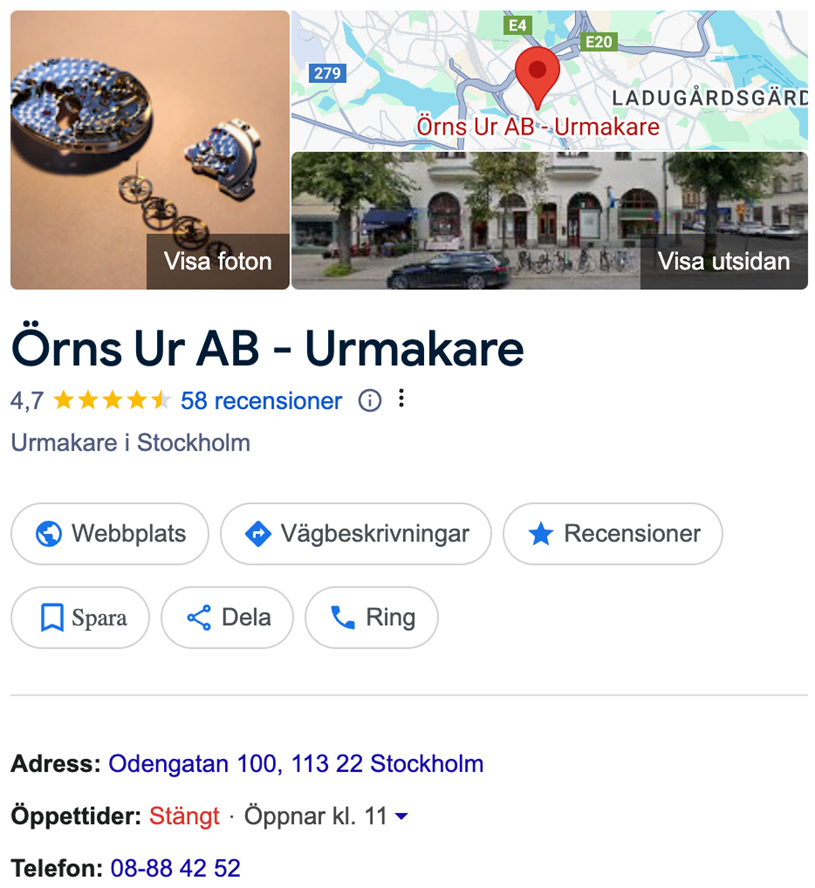The image size is (815, 888).
Task: View the Visa utsidan street view
Action: click(548, 220)
